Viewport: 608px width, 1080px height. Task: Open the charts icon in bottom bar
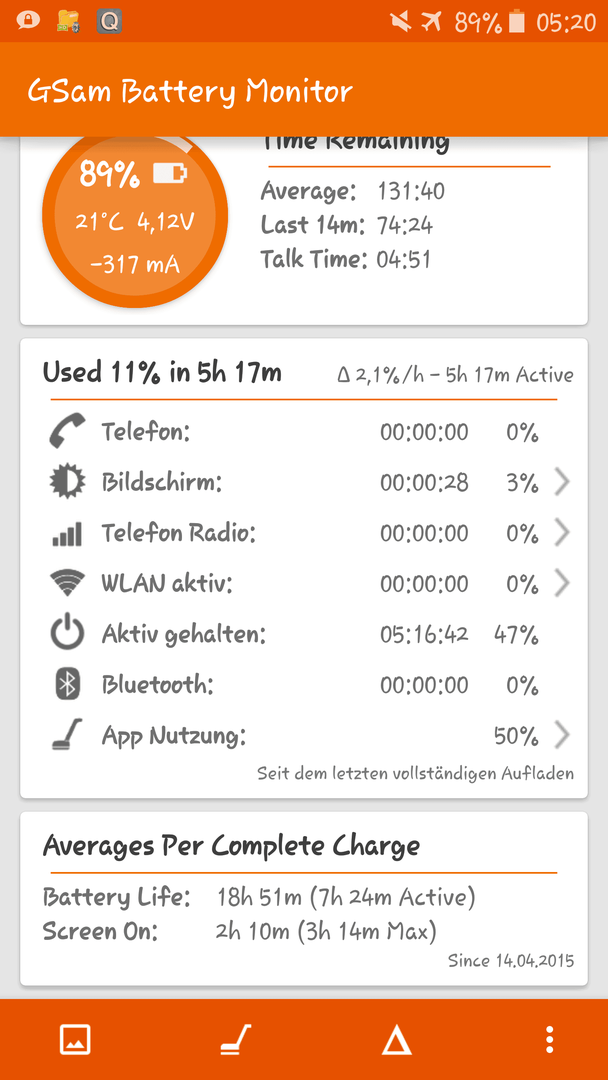[x=75, y=1039]
